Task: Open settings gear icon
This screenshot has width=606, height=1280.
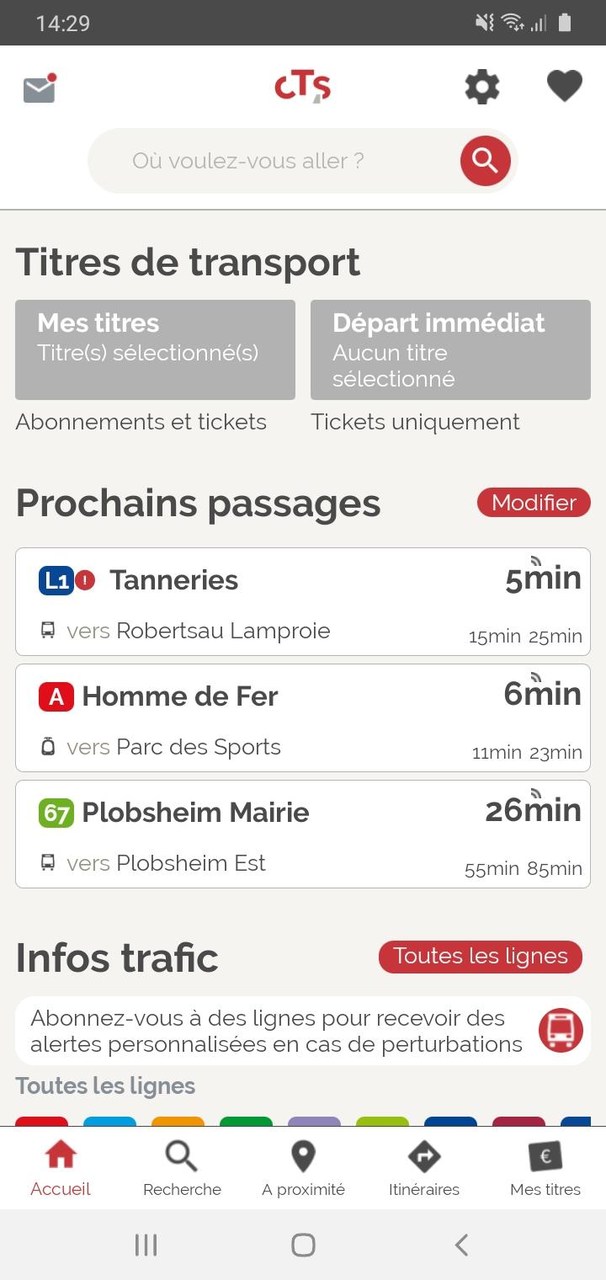Action: coord(482,88)
